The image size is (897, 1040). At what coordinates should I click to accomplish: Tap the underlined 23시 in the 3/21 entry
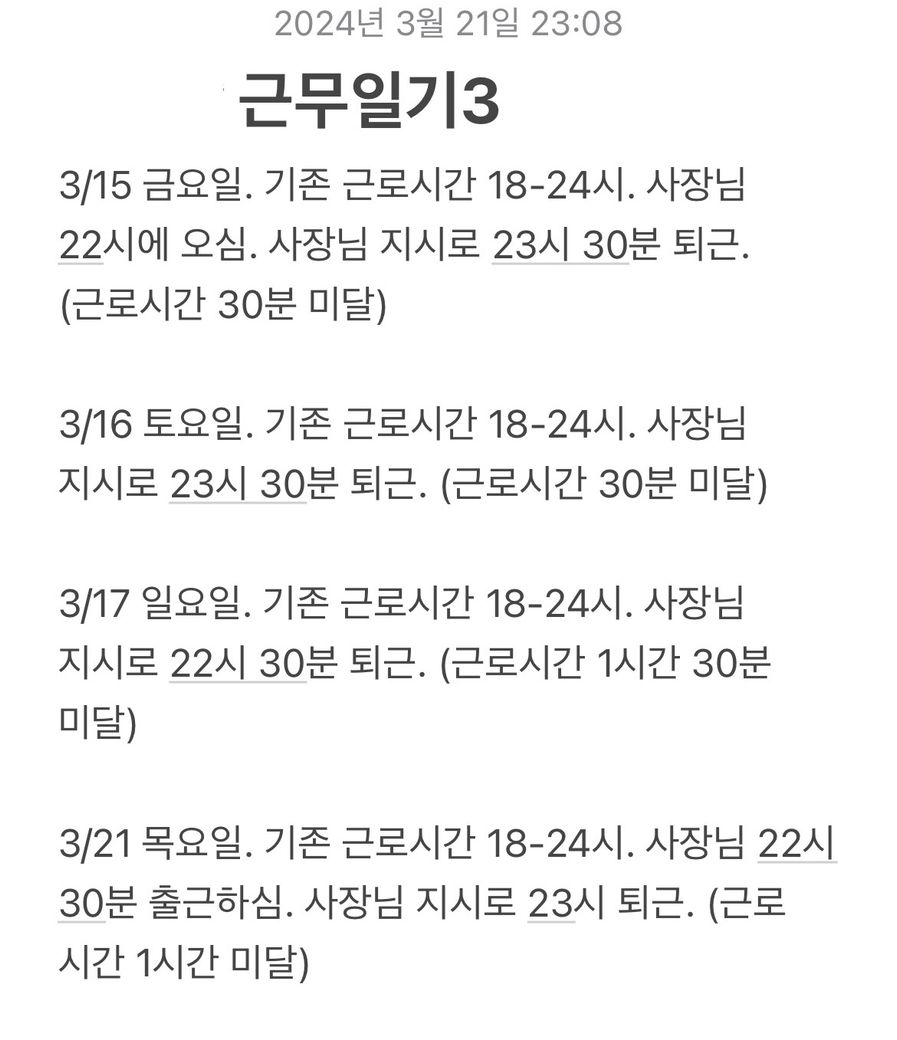point(551,904)
